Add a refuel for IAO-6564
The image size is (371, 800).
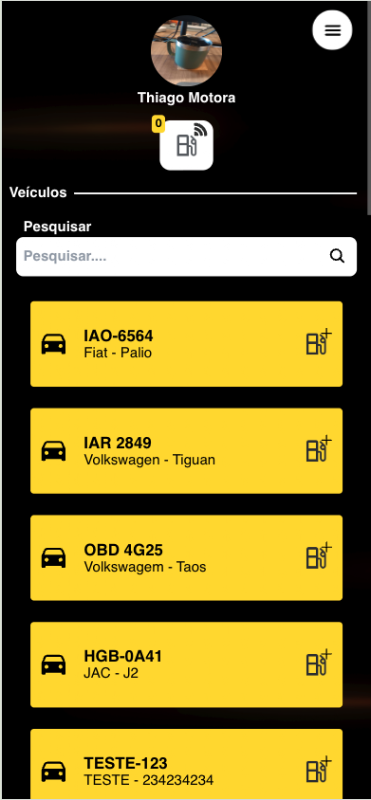click(319, 343)
